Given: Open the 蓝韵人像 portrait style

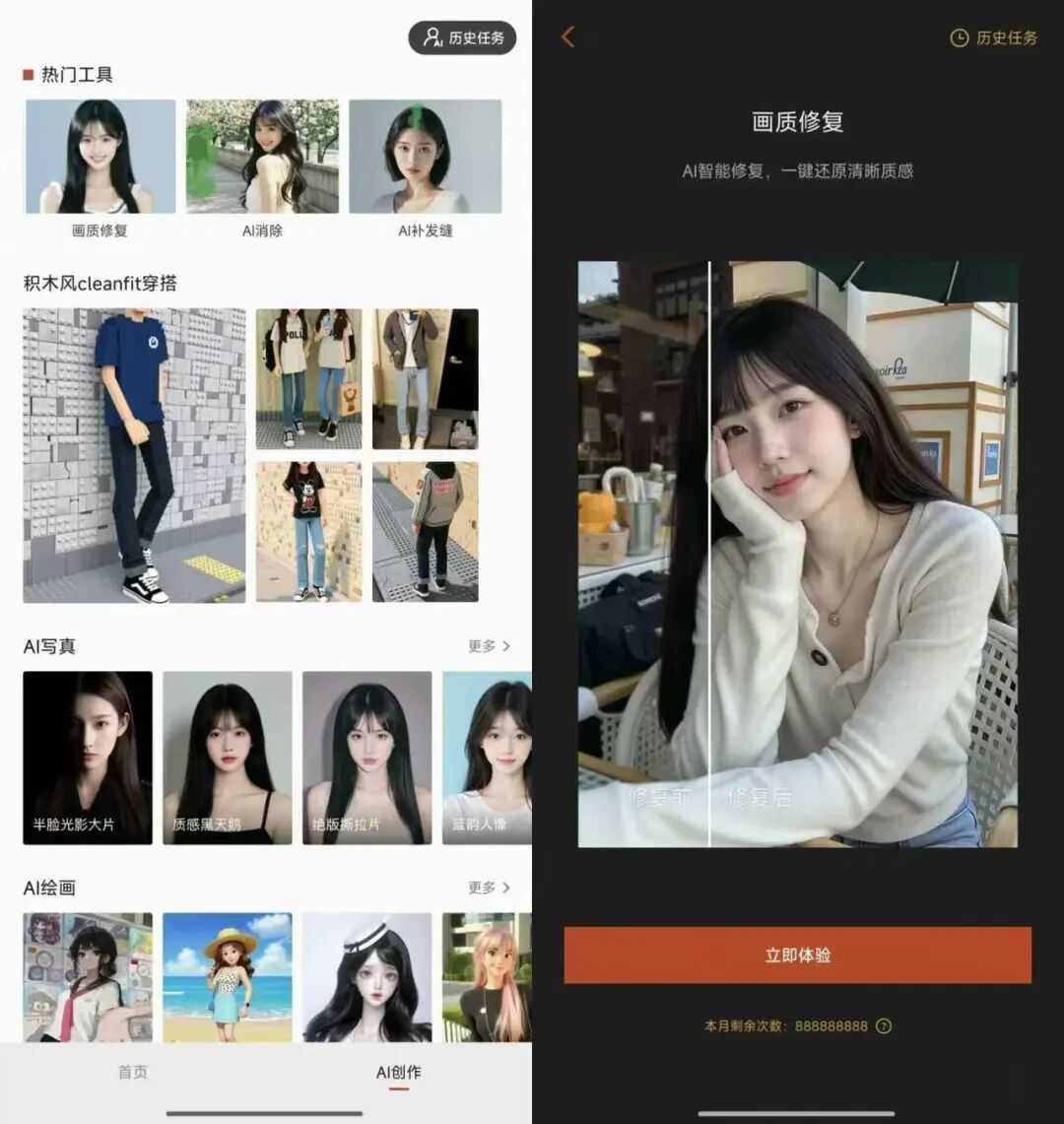Looking at the screenshot, I should (487, 758).
